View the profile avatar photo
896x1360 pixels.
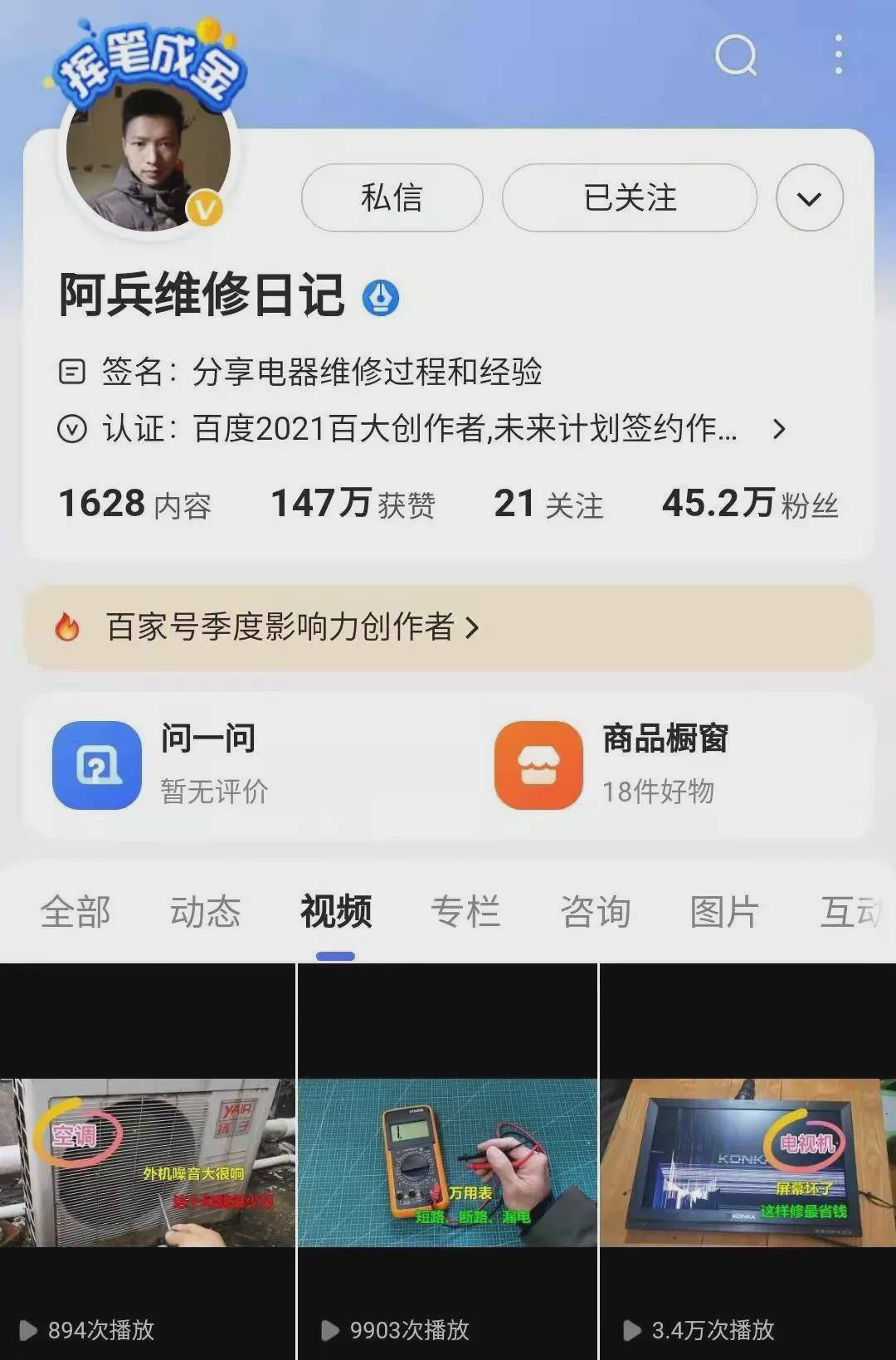[x=149, y=158]
